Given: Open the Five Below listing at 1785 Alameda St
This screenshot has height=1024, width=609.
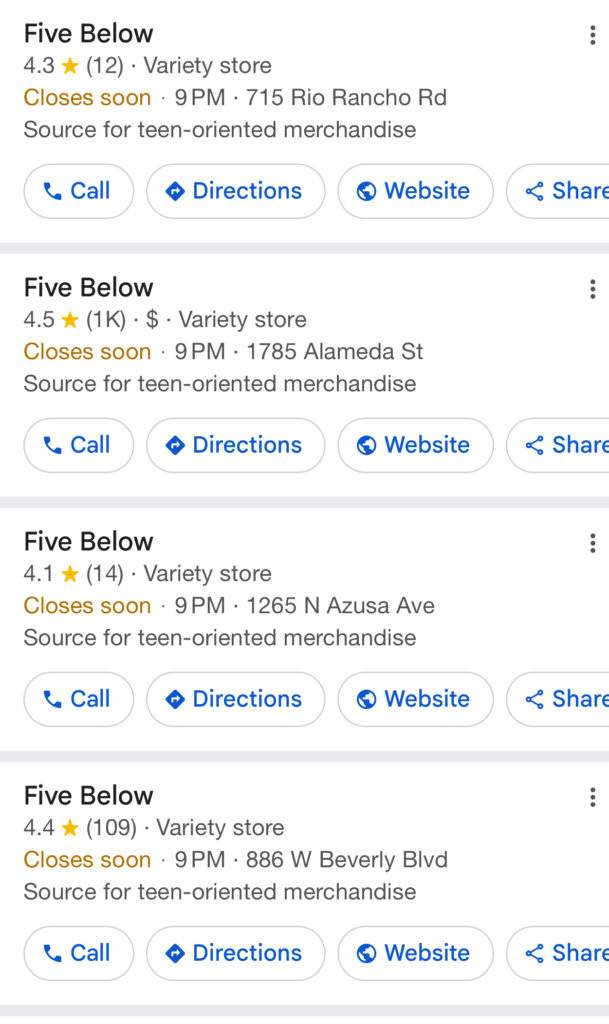Looking at the screenshot, I should coord(89,288).
